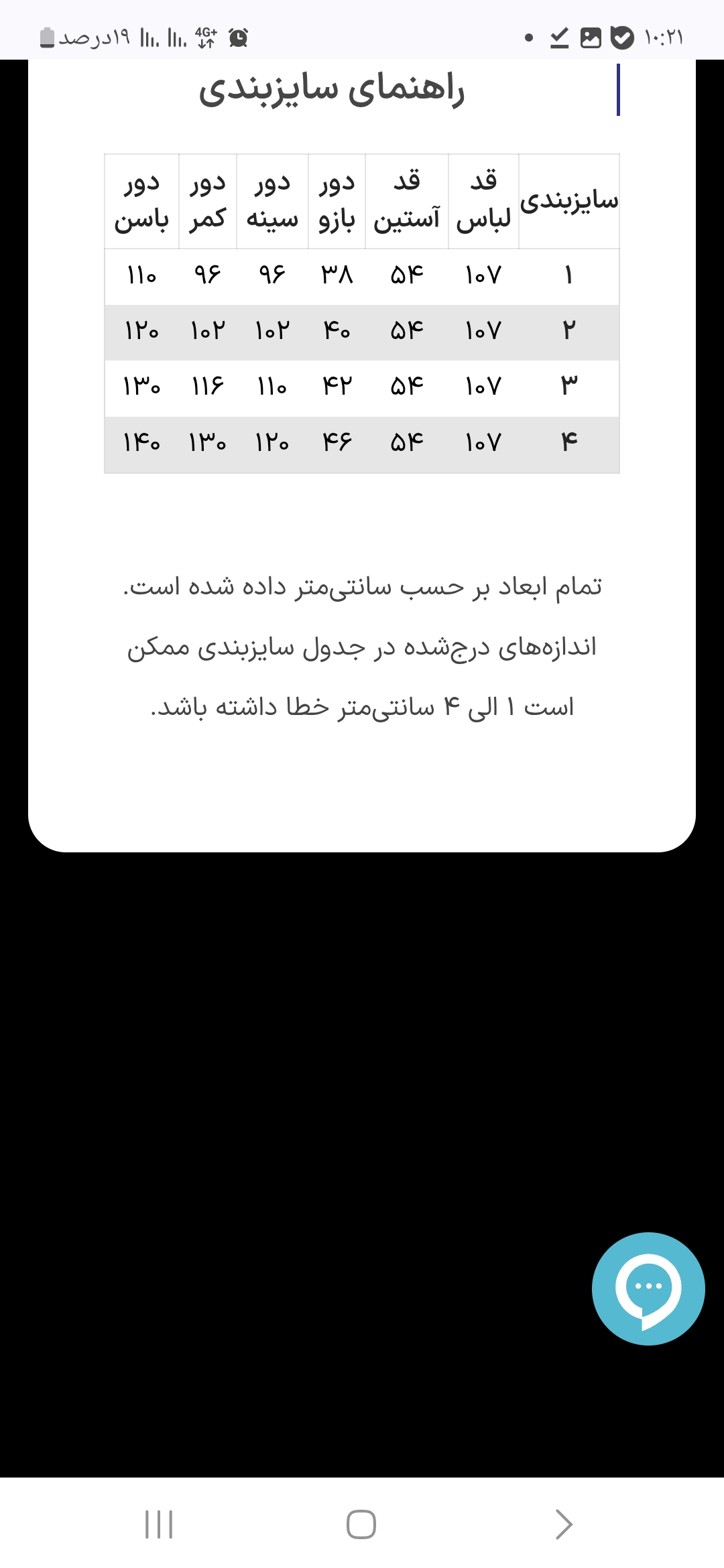This screenshot has width=724, height=1568.
Task: Open the recent apps view
Action: click(x=159, y=1524)
